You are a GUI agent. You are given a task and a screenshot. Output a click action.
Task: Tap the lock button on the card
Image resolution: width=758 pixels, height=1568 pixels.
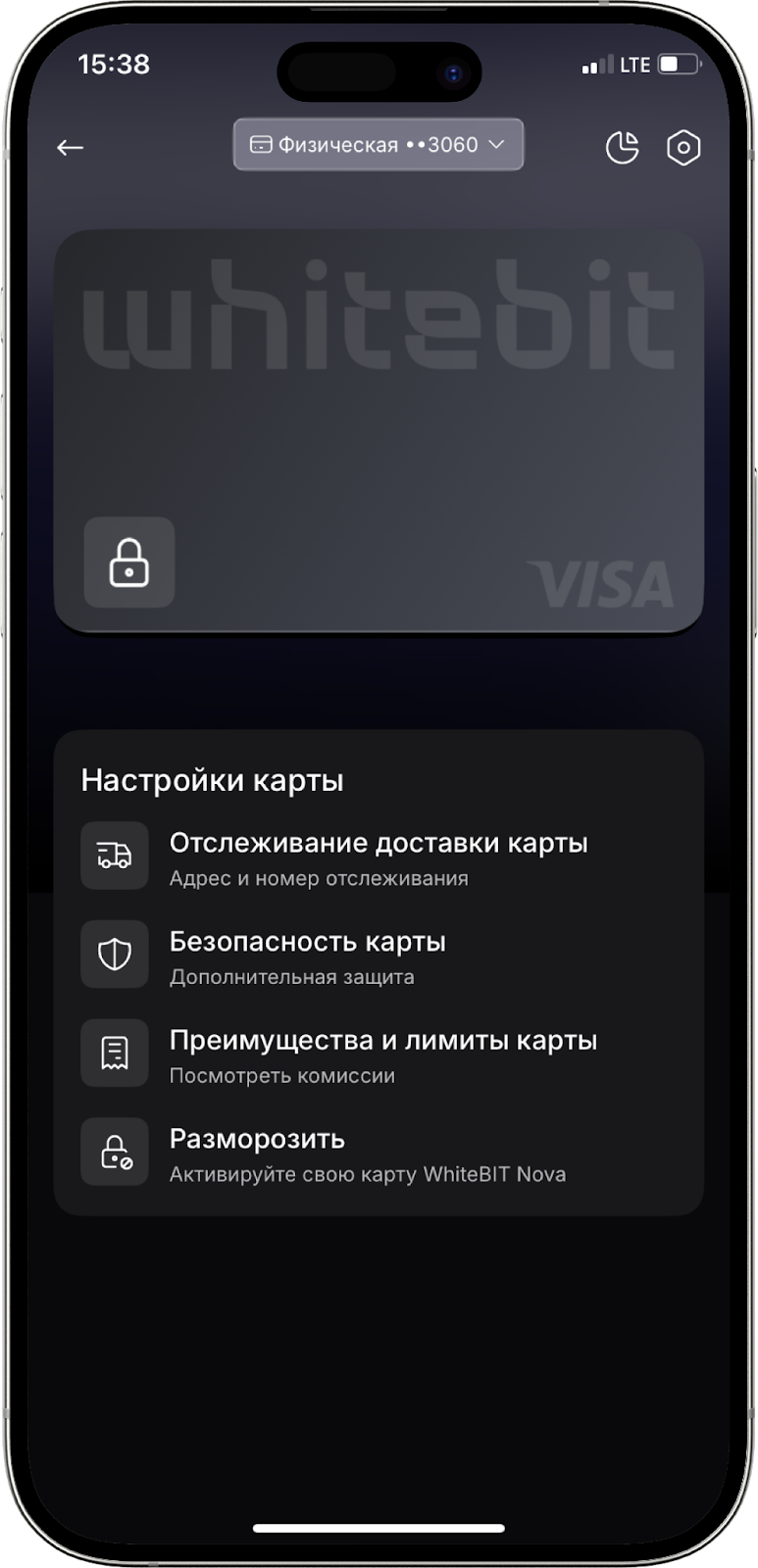pyautogui.click(x=129, y=563)
